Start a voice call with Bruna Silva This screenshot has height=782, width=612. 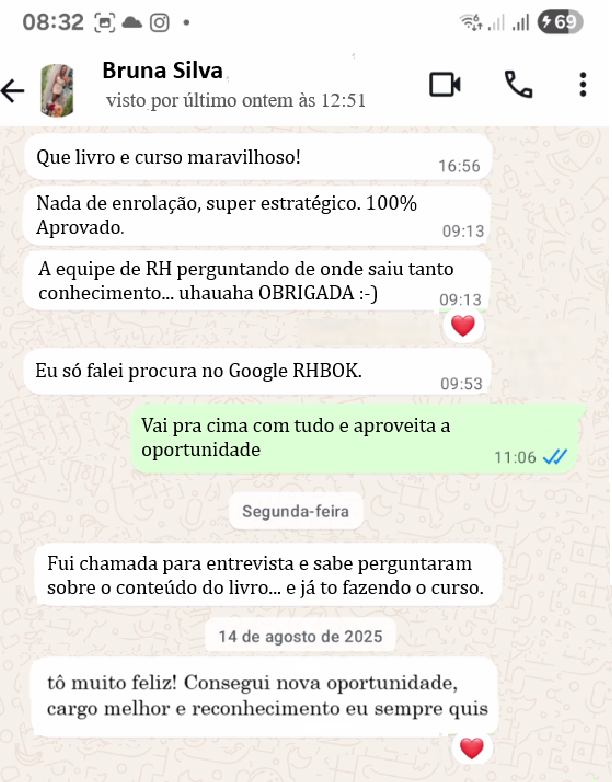point(518,85)
